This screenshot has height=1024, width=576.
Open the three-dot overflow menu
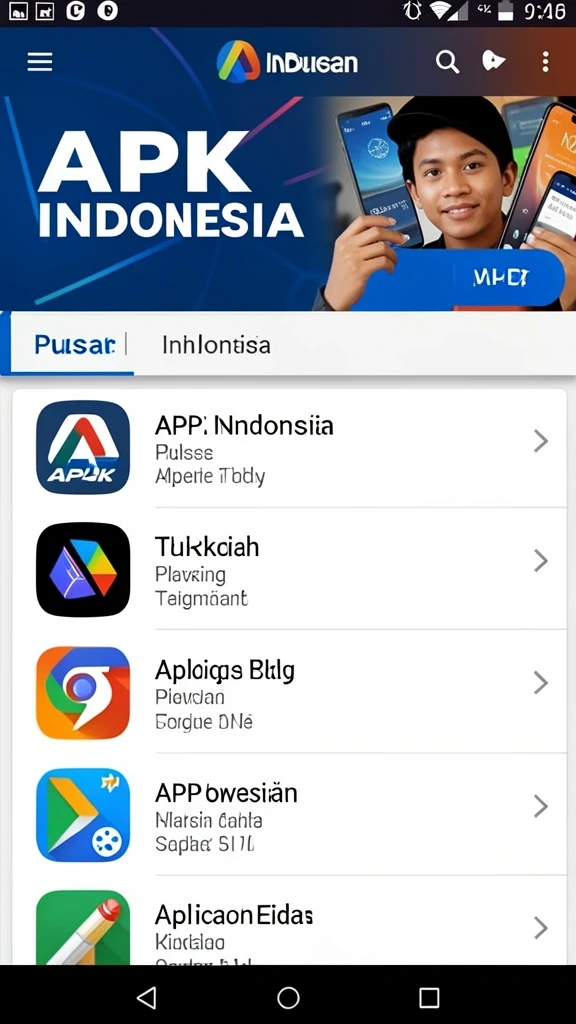pyautogui.click(x=545, y=62)
